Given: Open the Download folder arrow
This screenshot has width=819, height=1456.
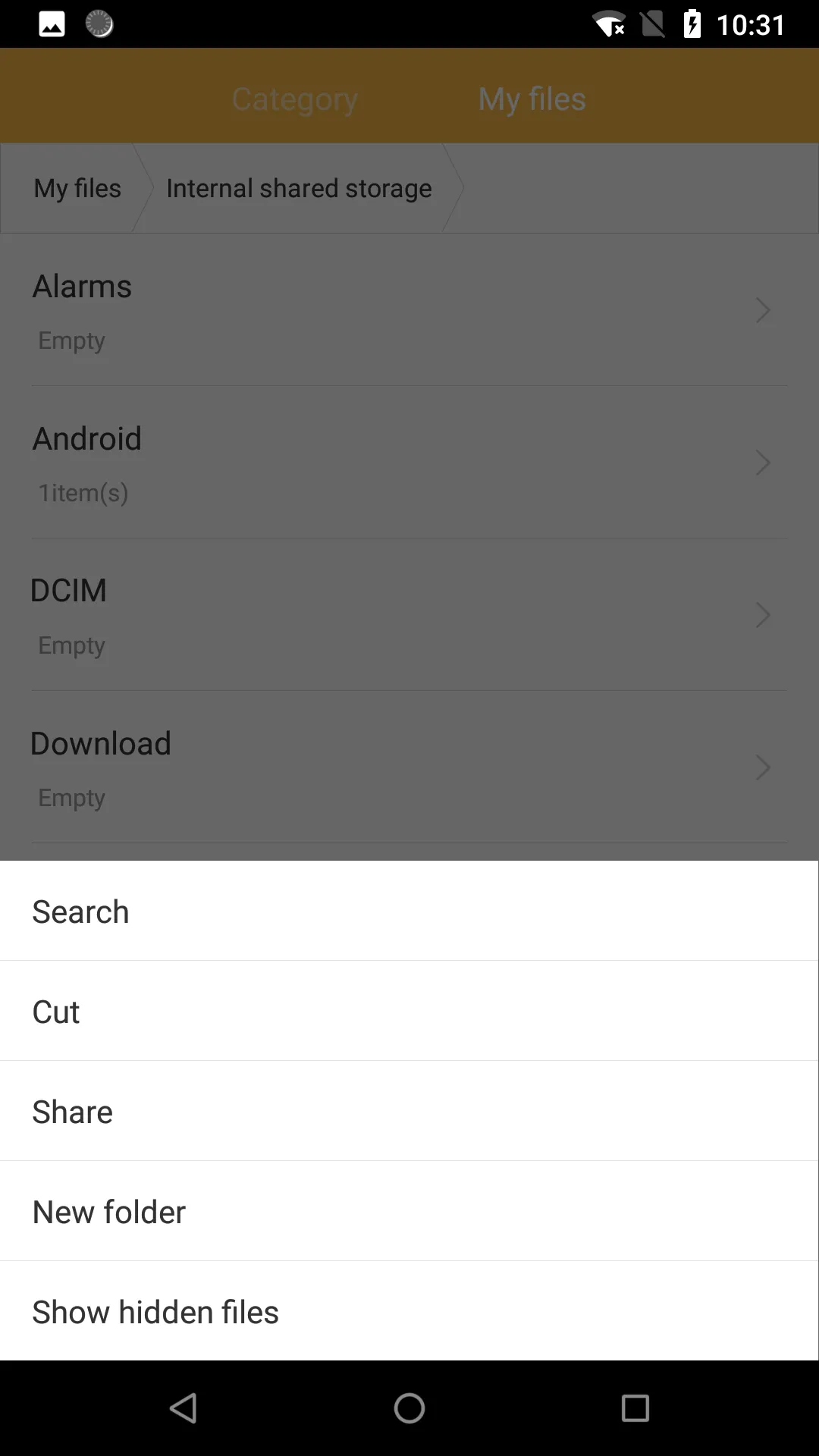Looking at the screenshot, I should 763,767.
